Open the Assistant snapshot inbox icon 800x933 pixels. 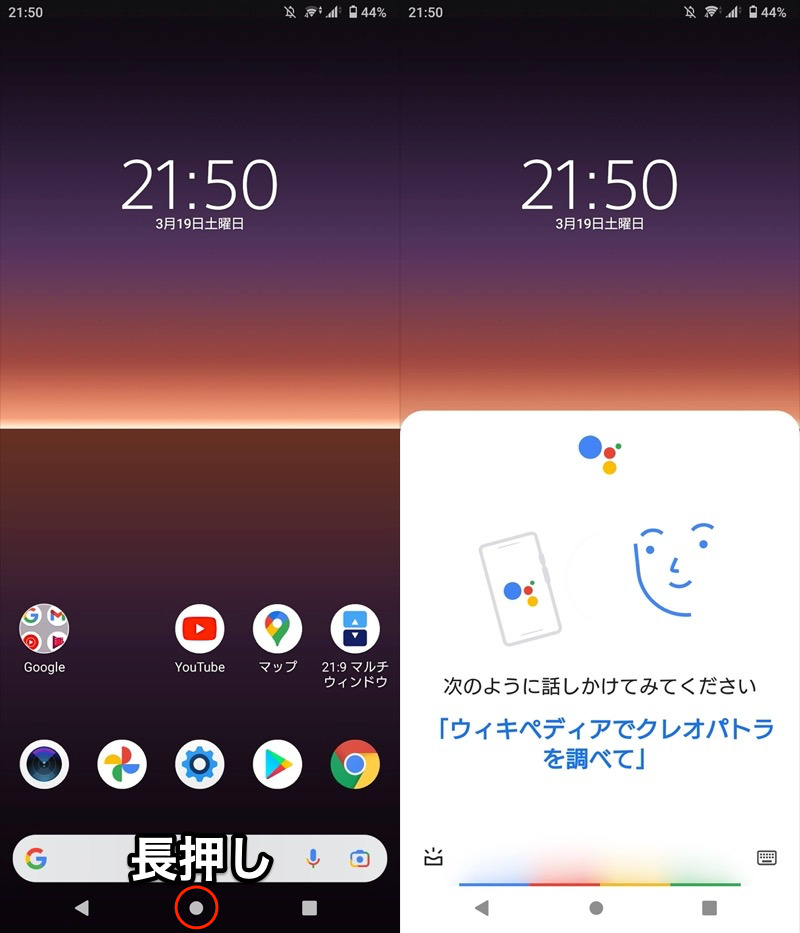point(433,857)
